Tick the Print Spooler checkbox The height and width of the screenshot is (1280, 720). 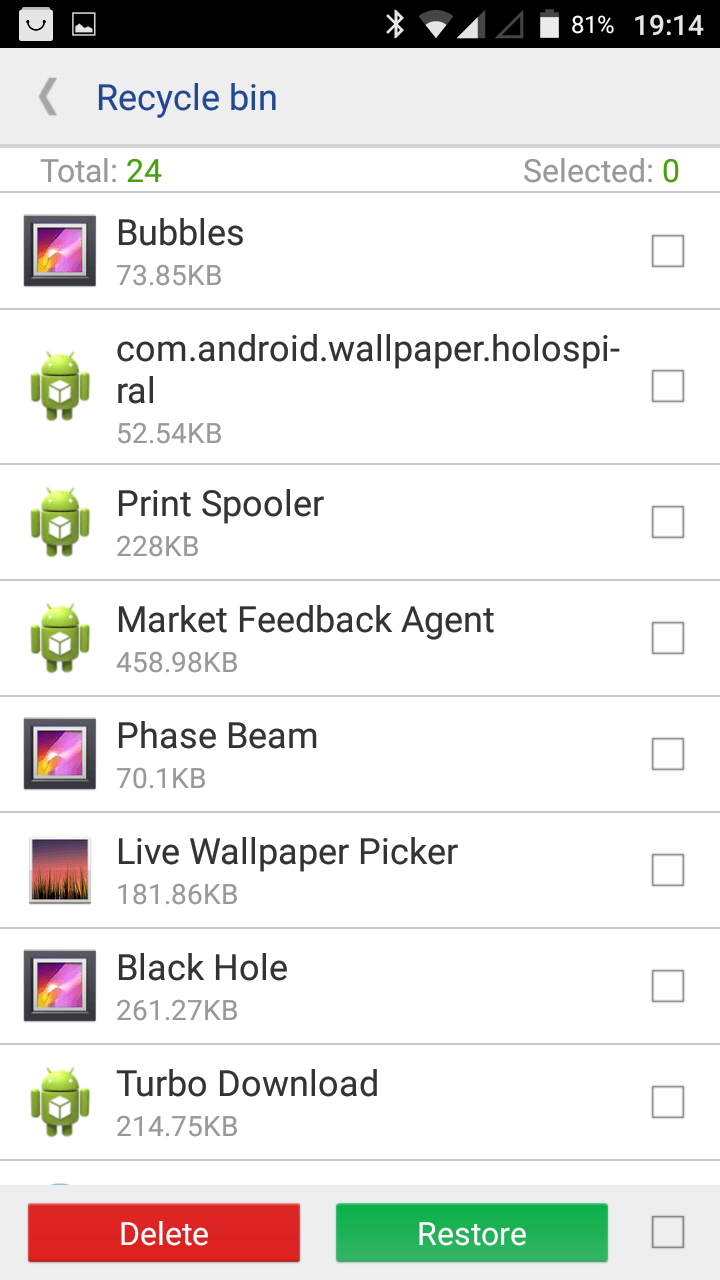click(667, 522)
